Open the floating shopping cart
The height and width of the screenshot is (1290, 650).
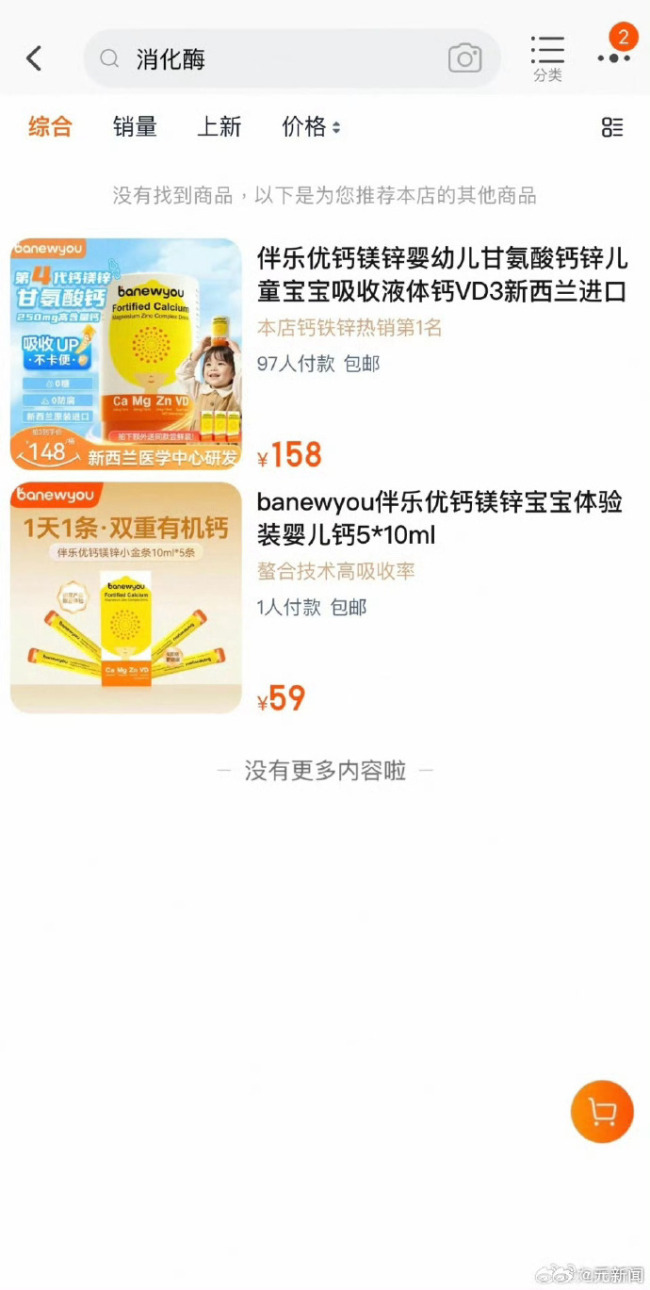coord(602,1111)
